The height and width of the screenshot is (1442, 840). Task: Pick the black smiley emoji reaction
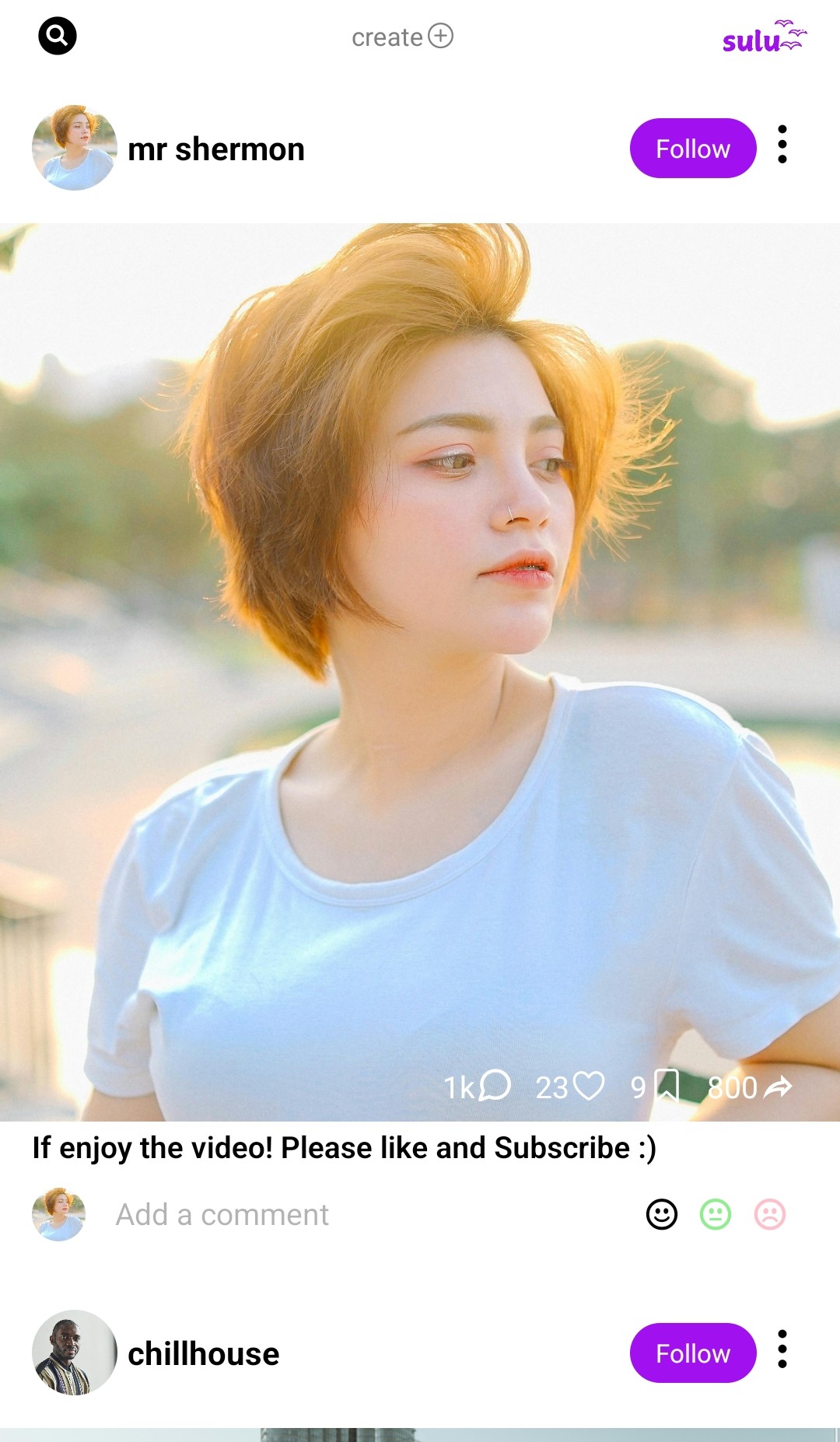pos(662,1214)
